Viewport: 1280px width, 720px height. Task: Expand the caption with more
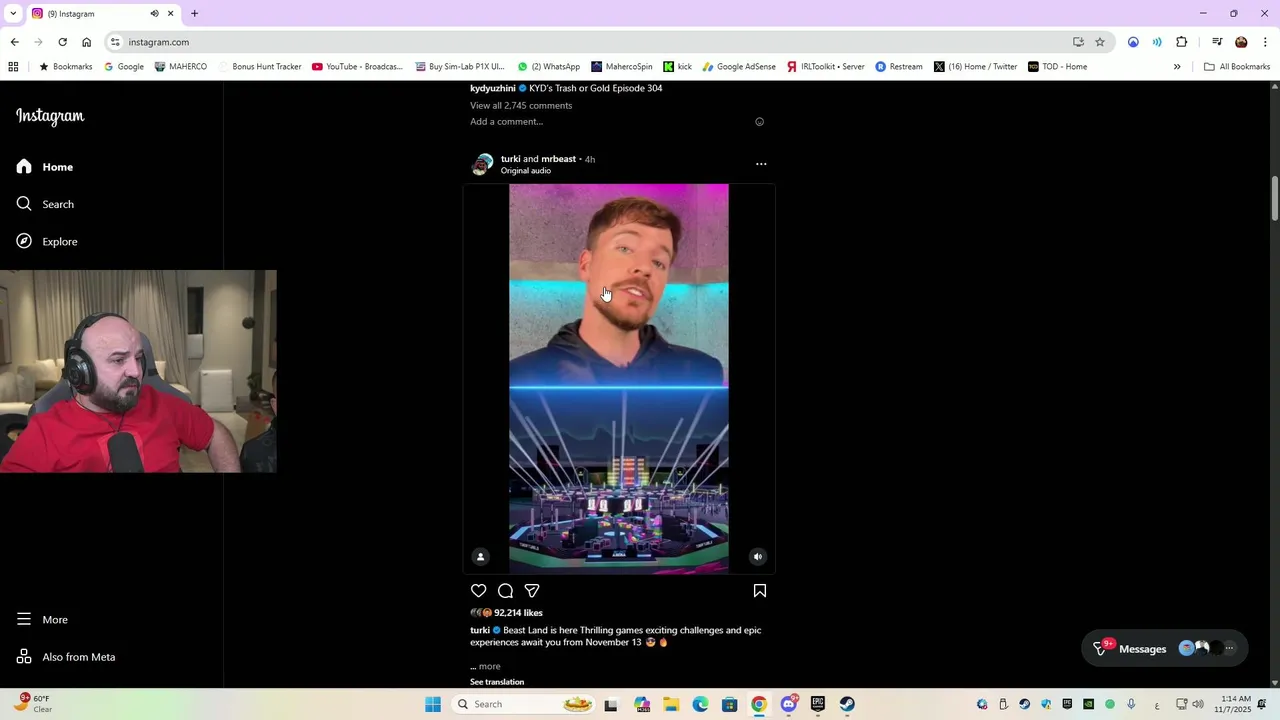point(489,666)
